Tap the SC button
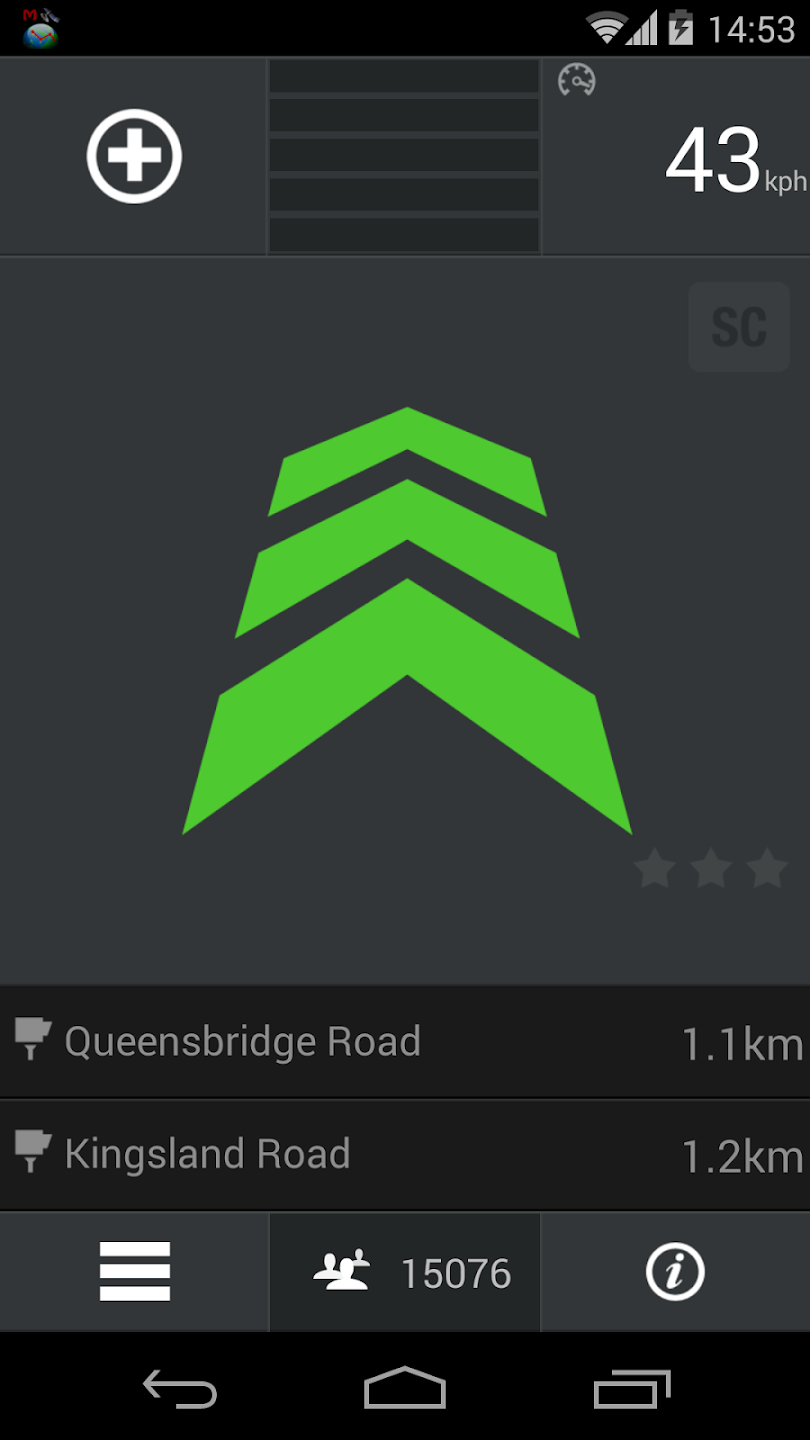Viewport: 810px width, 1440px height. pyautogui.click(x=739, y=327)
